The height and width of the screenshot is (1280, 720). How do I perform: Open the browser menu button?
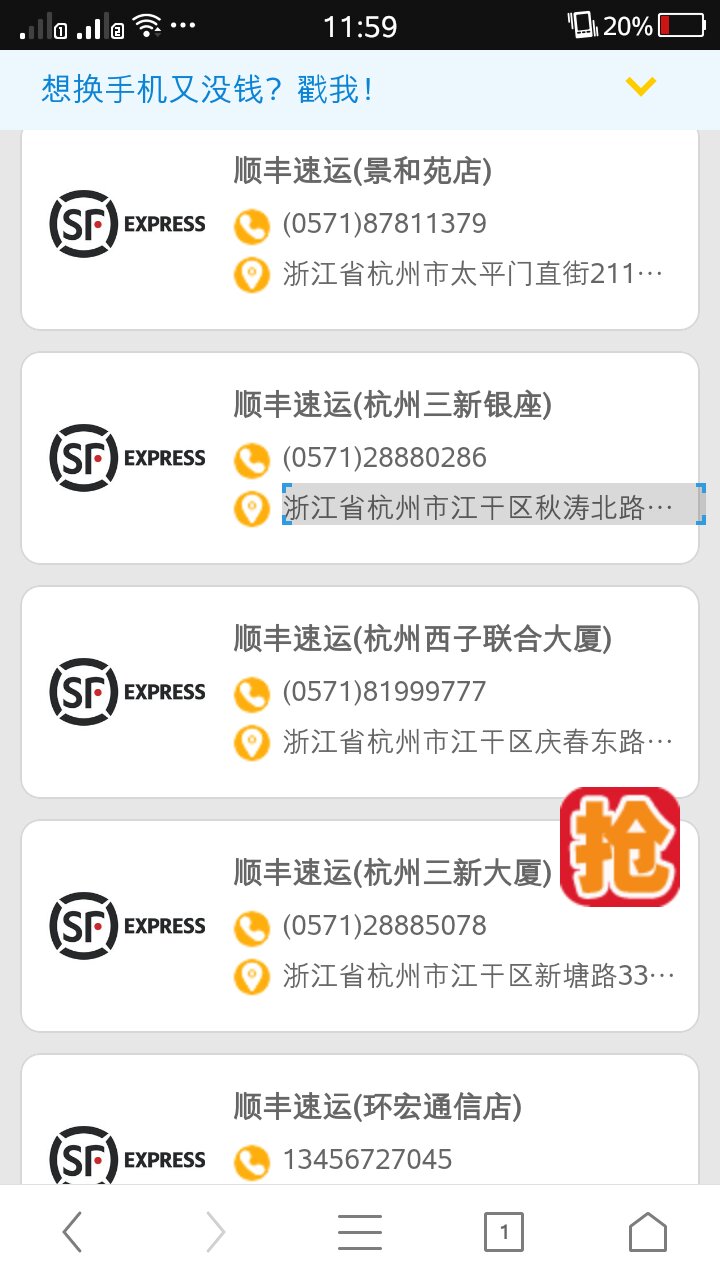coord(360,1232)
